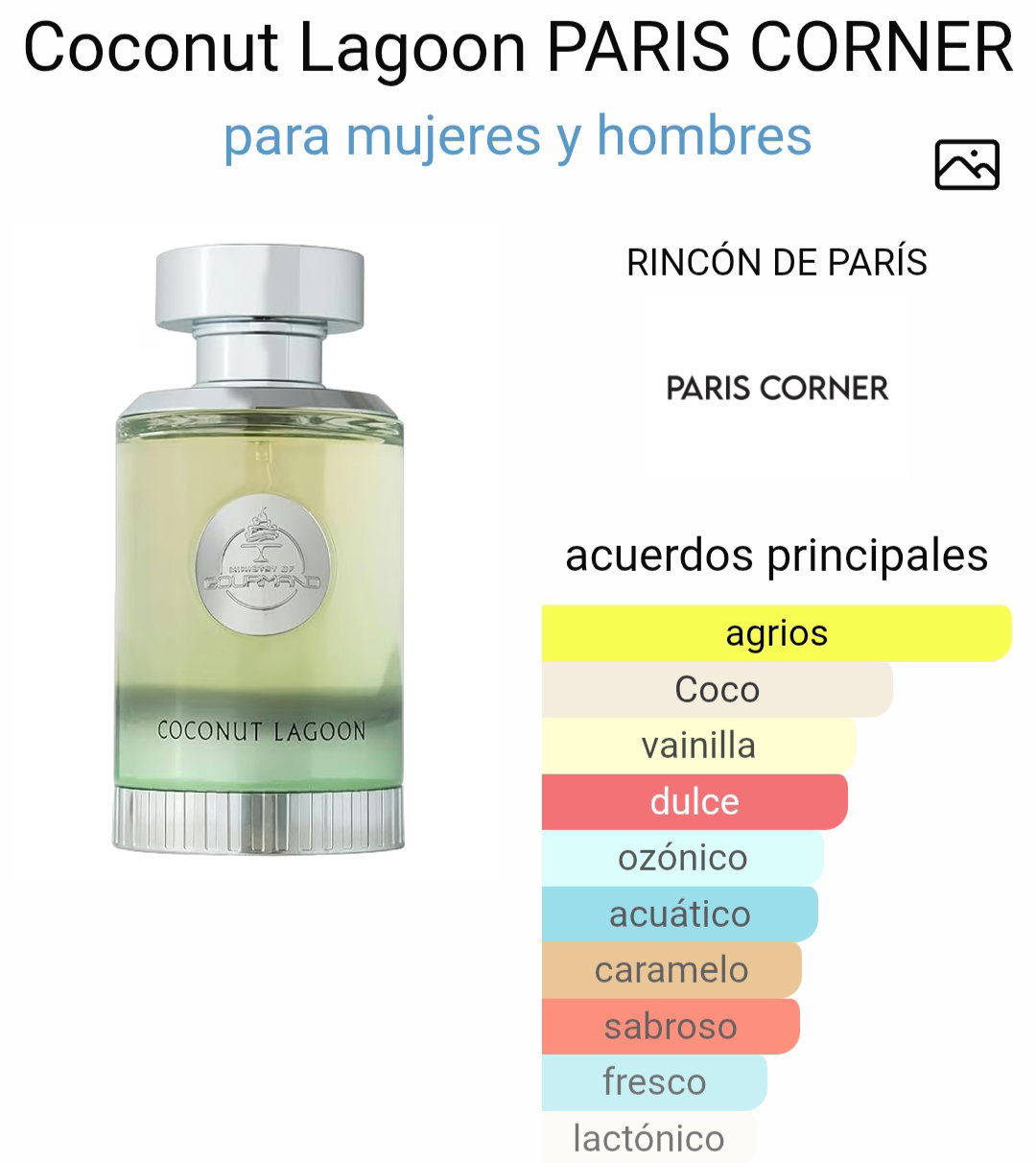Tap the Coconut Lagoon bottle image
This screenshot has height=1163, width=1036.
[259, 552]
